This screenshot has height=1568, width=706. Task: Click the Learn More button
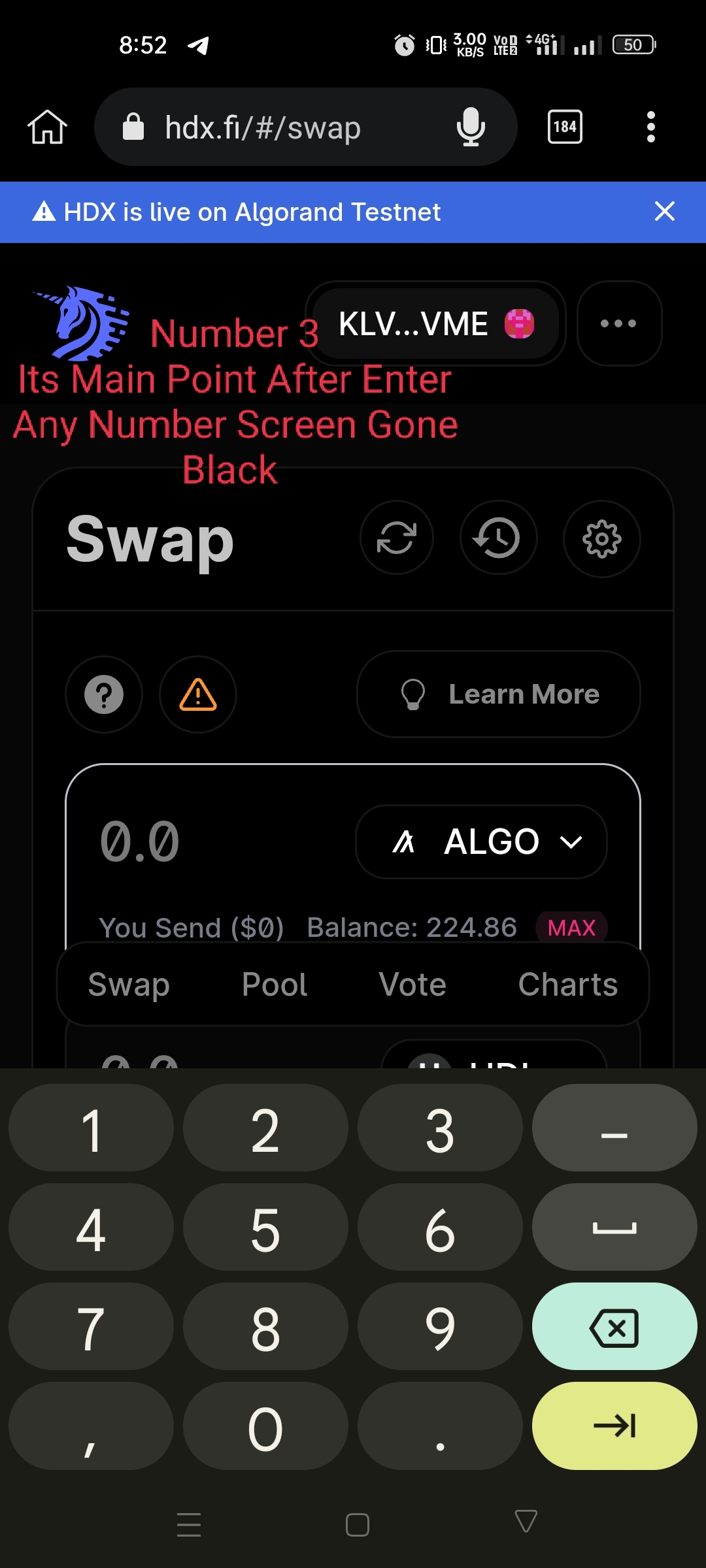pyautogui.click(x=498, y=694)
